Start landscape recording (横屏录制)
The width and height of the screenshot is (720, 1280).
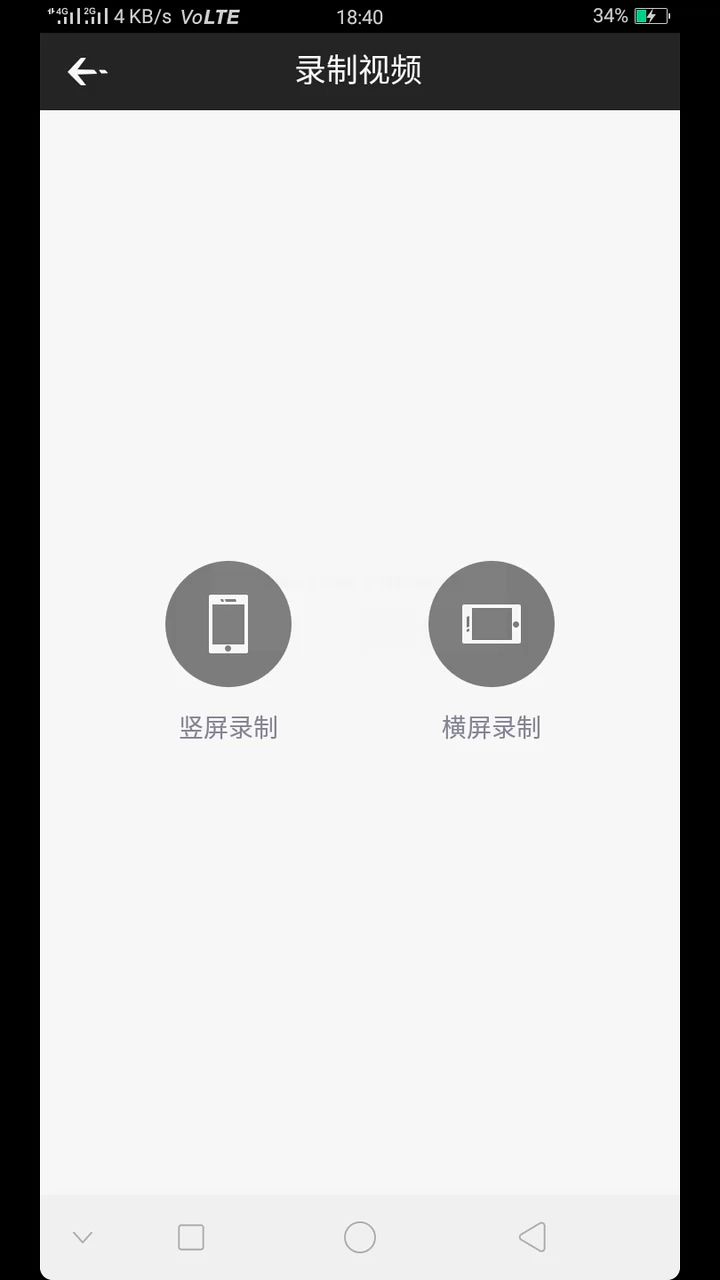pos(491,624)
